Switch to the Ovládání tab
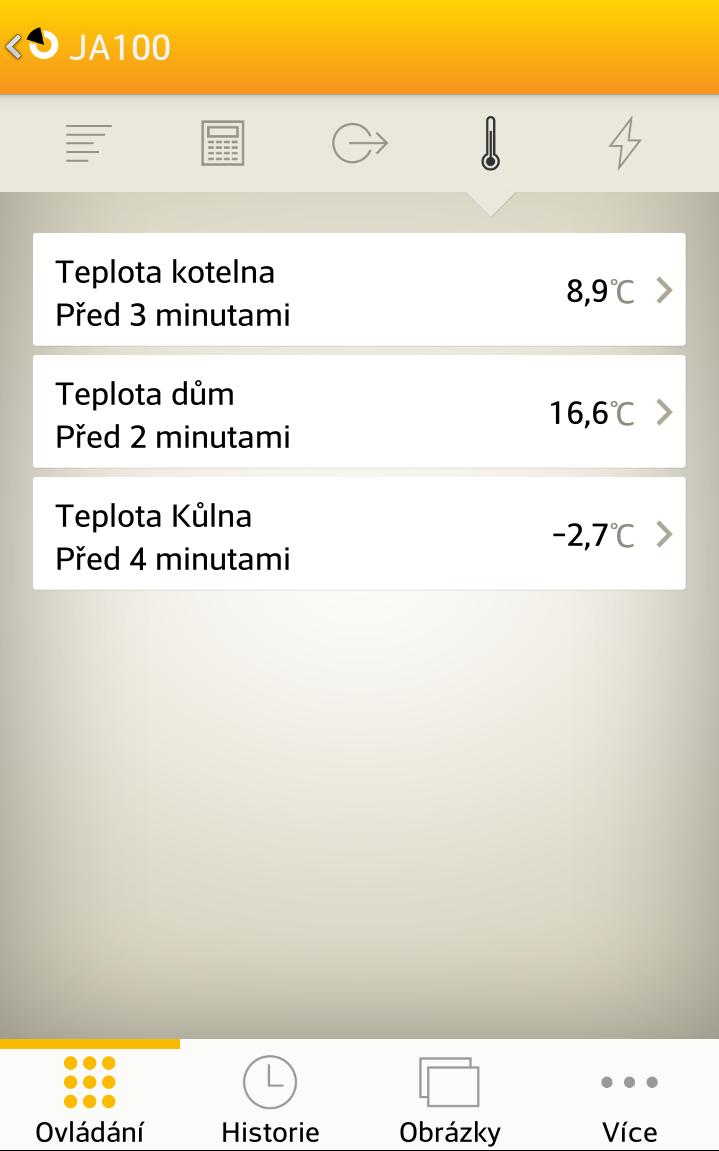The height and width of the screenshot is (1151, 719). [x=90, y=1097]
